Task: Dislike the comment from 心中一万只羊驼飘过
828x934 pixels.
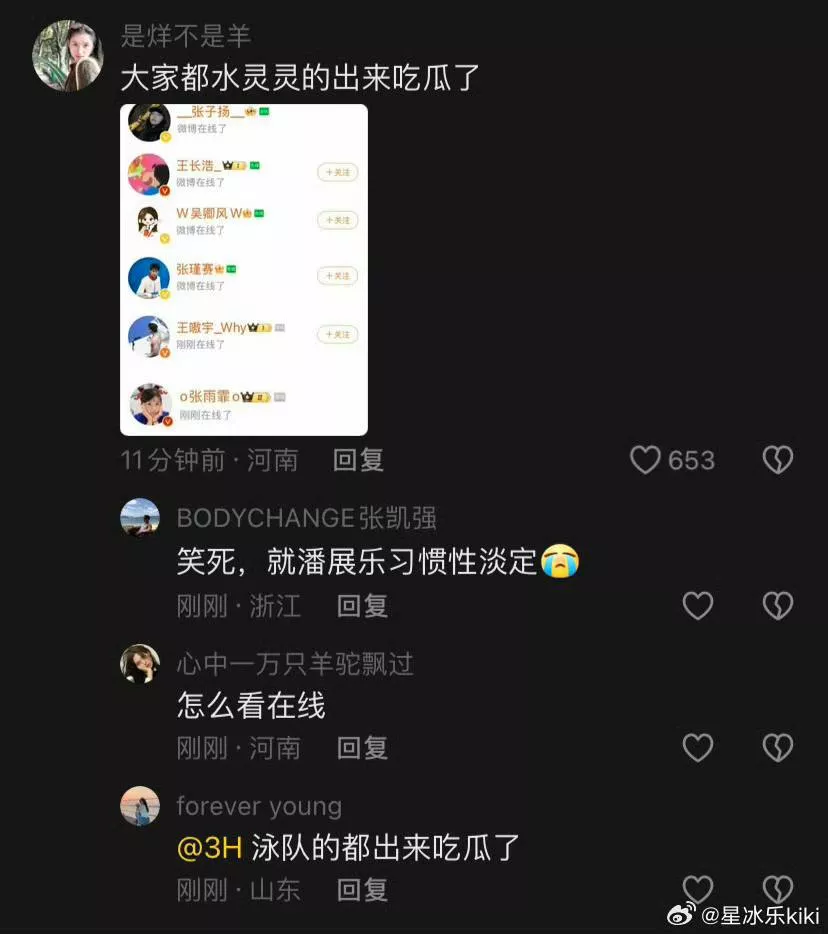Action: (x=777, y=748)
